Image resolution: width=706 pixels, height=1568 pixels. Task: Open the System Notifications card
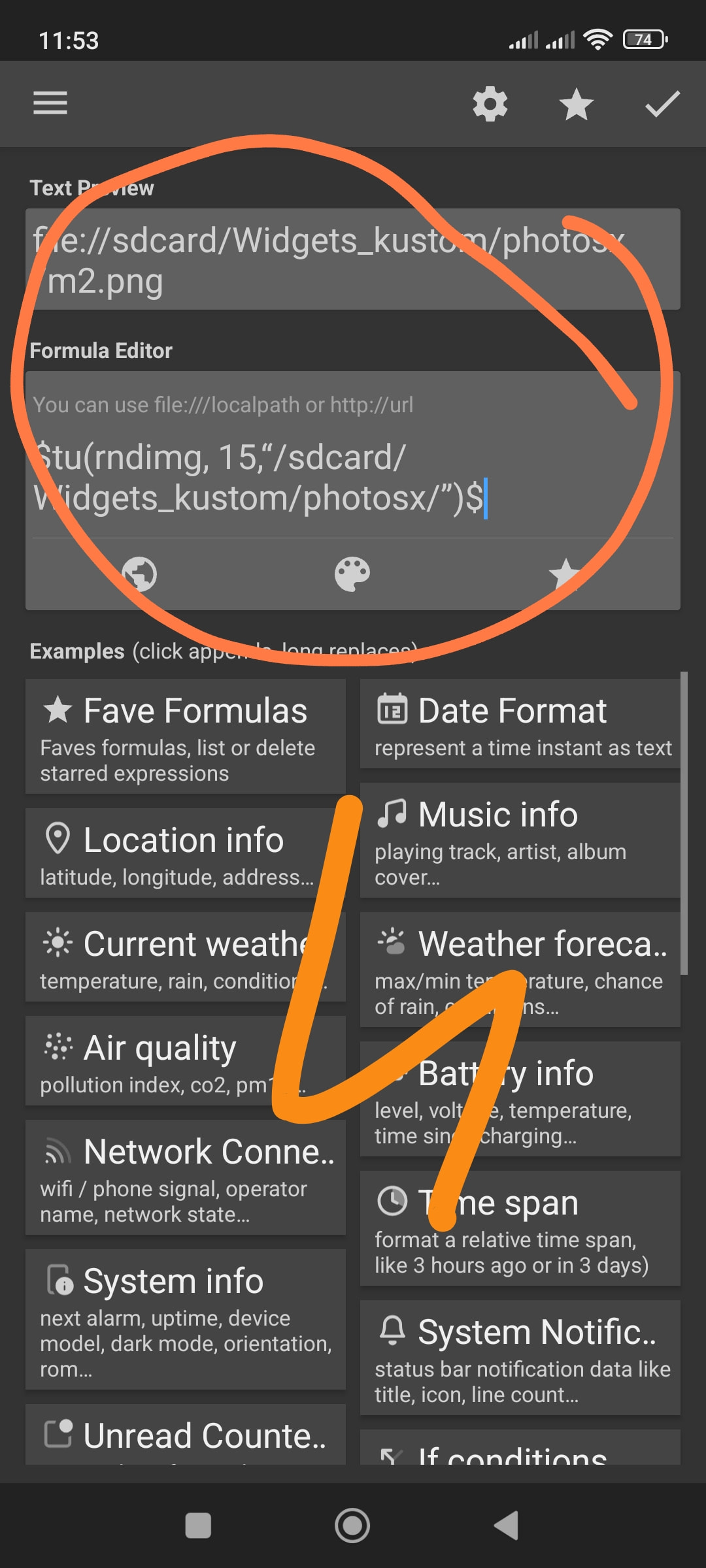tap(520, 1358)
